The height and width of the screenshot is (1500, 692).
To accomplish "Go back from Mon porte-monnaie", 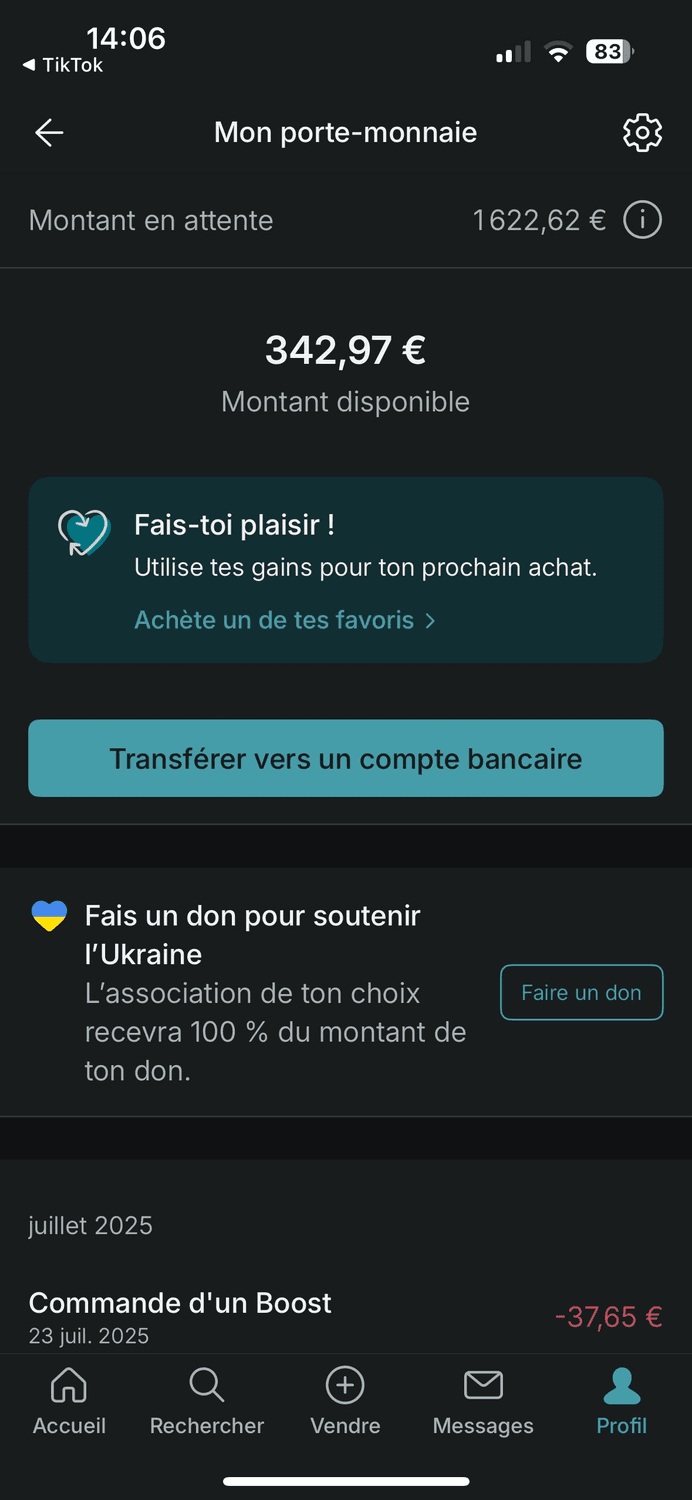I will tap(49, 133).
